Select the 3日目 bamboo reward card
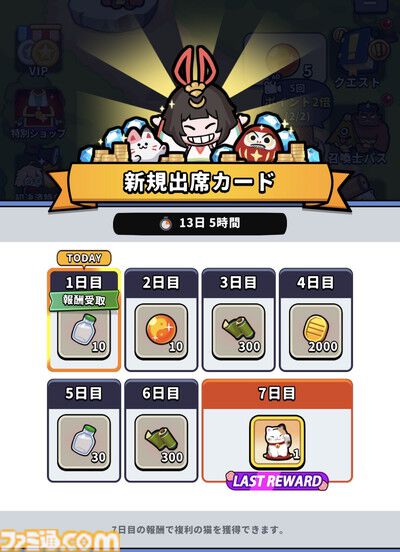 [x=238, y=320]
